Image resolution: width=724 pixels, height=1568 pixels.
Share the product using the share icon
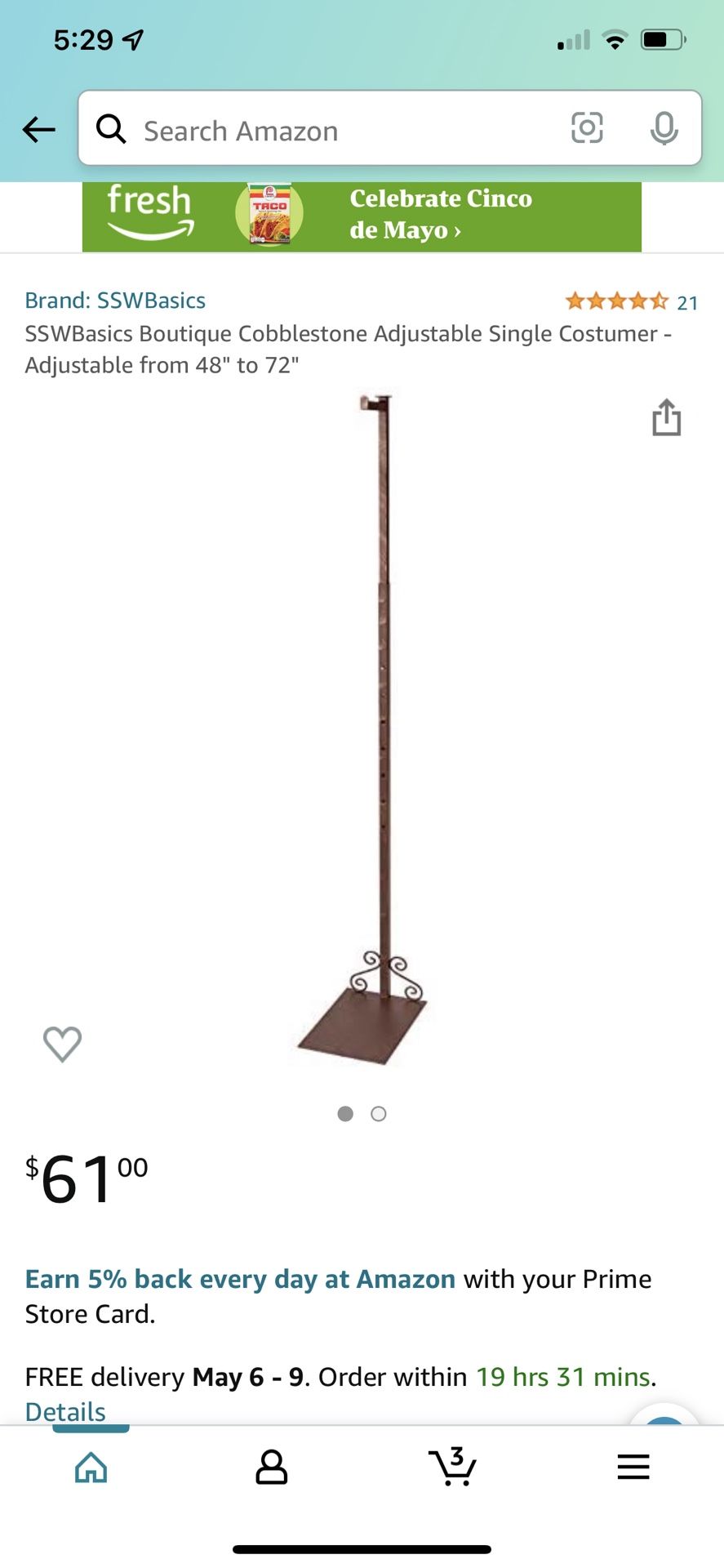tap(667, 417)
